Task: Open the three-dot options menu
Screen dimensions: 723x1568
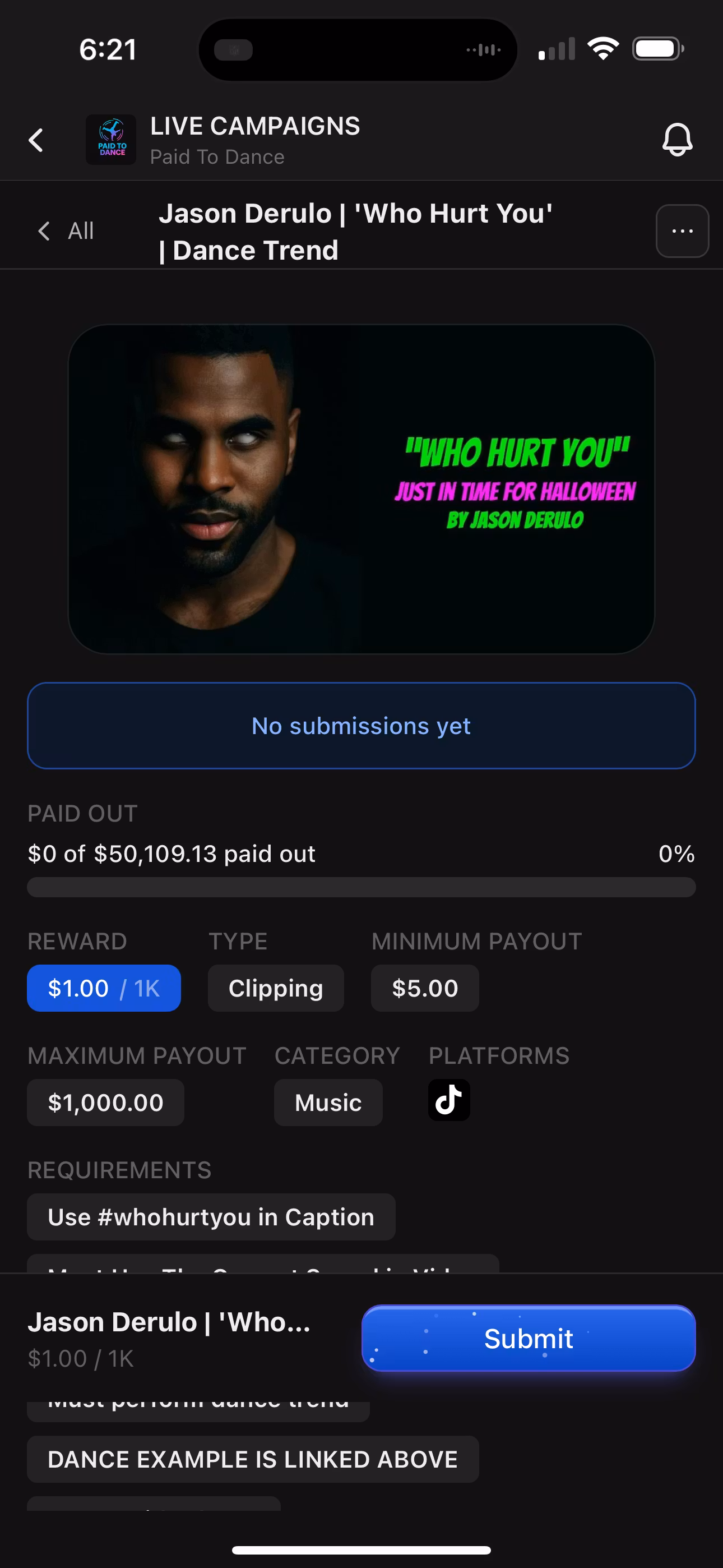Action: click(682, 231)
